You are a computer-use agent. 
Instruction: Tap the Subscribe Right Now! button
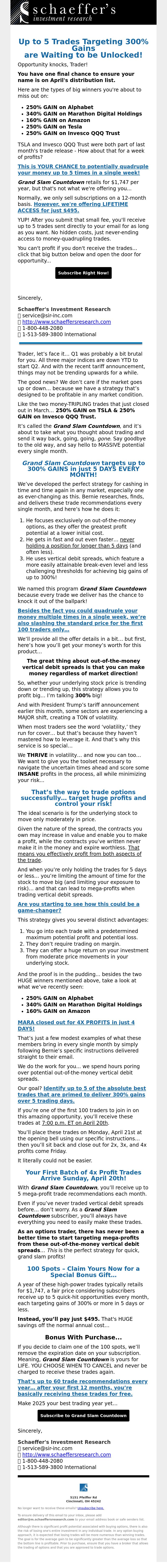click(83, 273)
